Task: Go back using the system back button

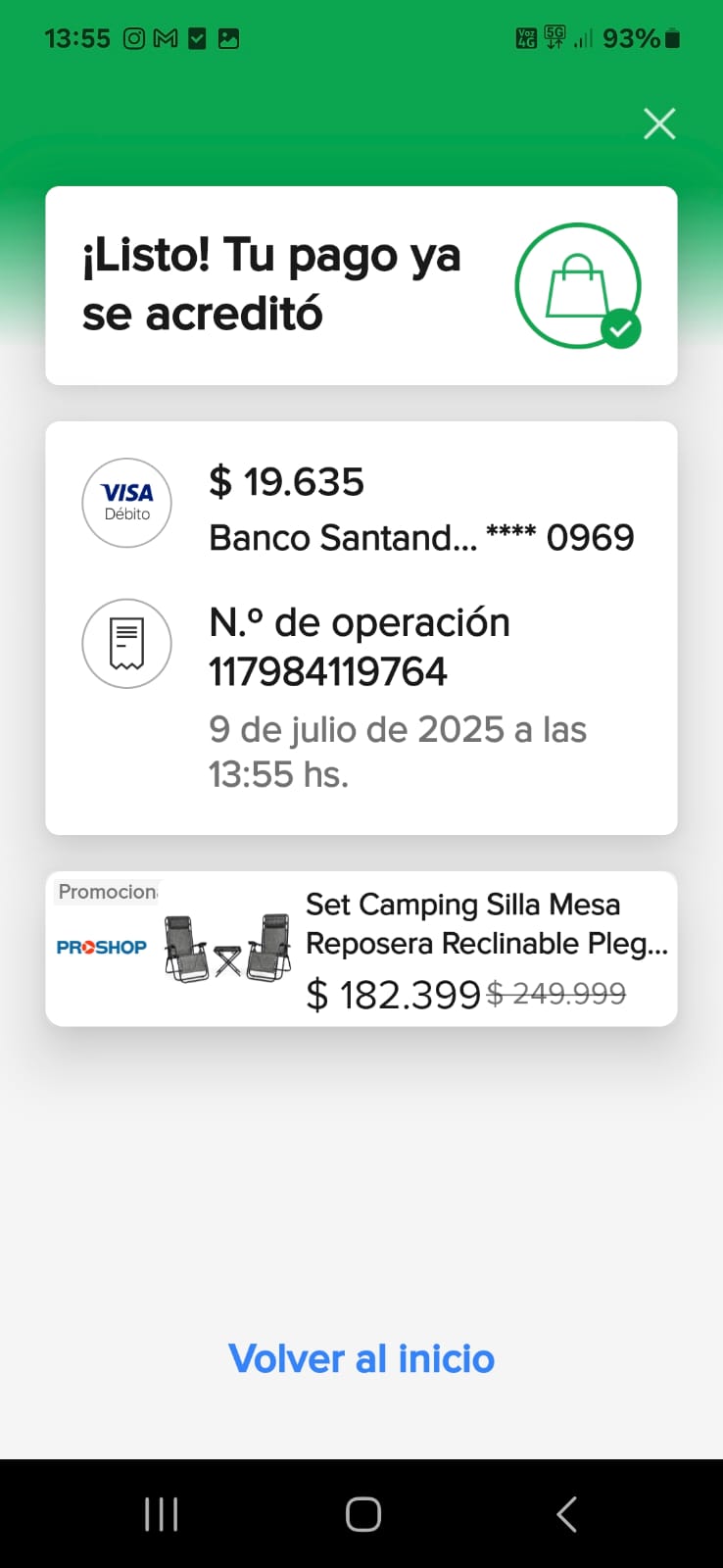Action: point(566,1514)
